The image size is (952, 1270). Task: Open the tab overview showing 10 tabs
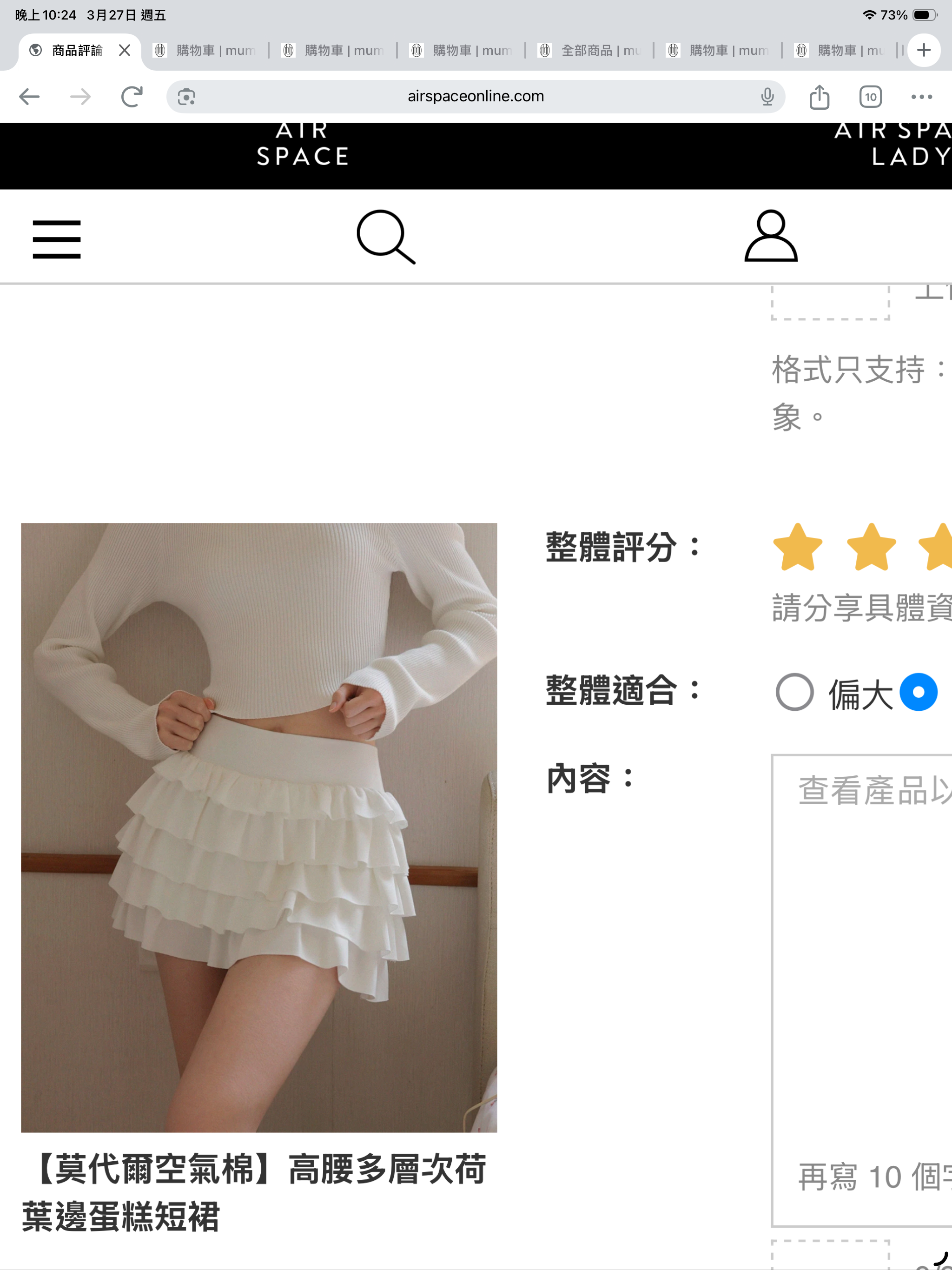pyautogui.click(x=871, y=96)
